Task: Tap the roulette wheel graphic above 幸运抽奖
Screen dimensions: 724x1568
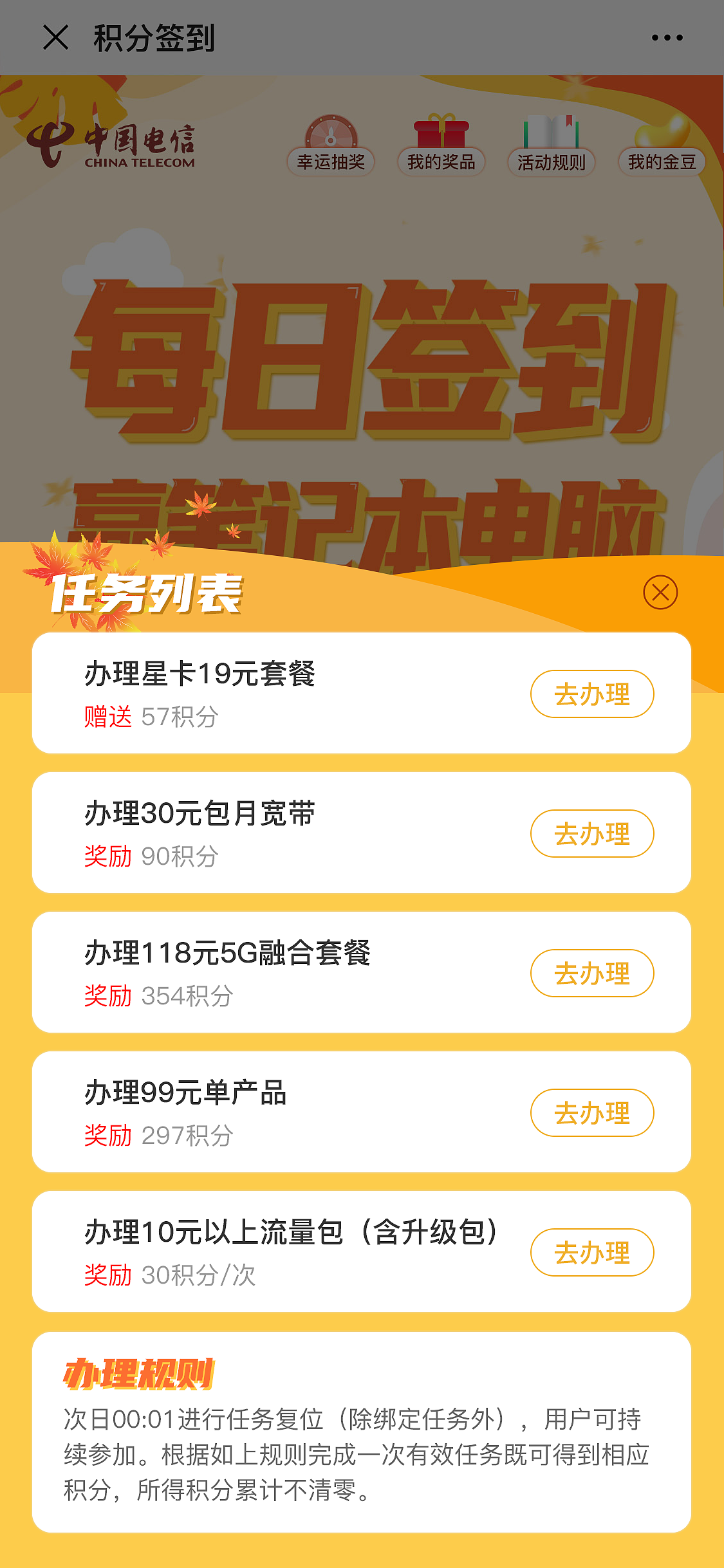Action: (330, 133)
